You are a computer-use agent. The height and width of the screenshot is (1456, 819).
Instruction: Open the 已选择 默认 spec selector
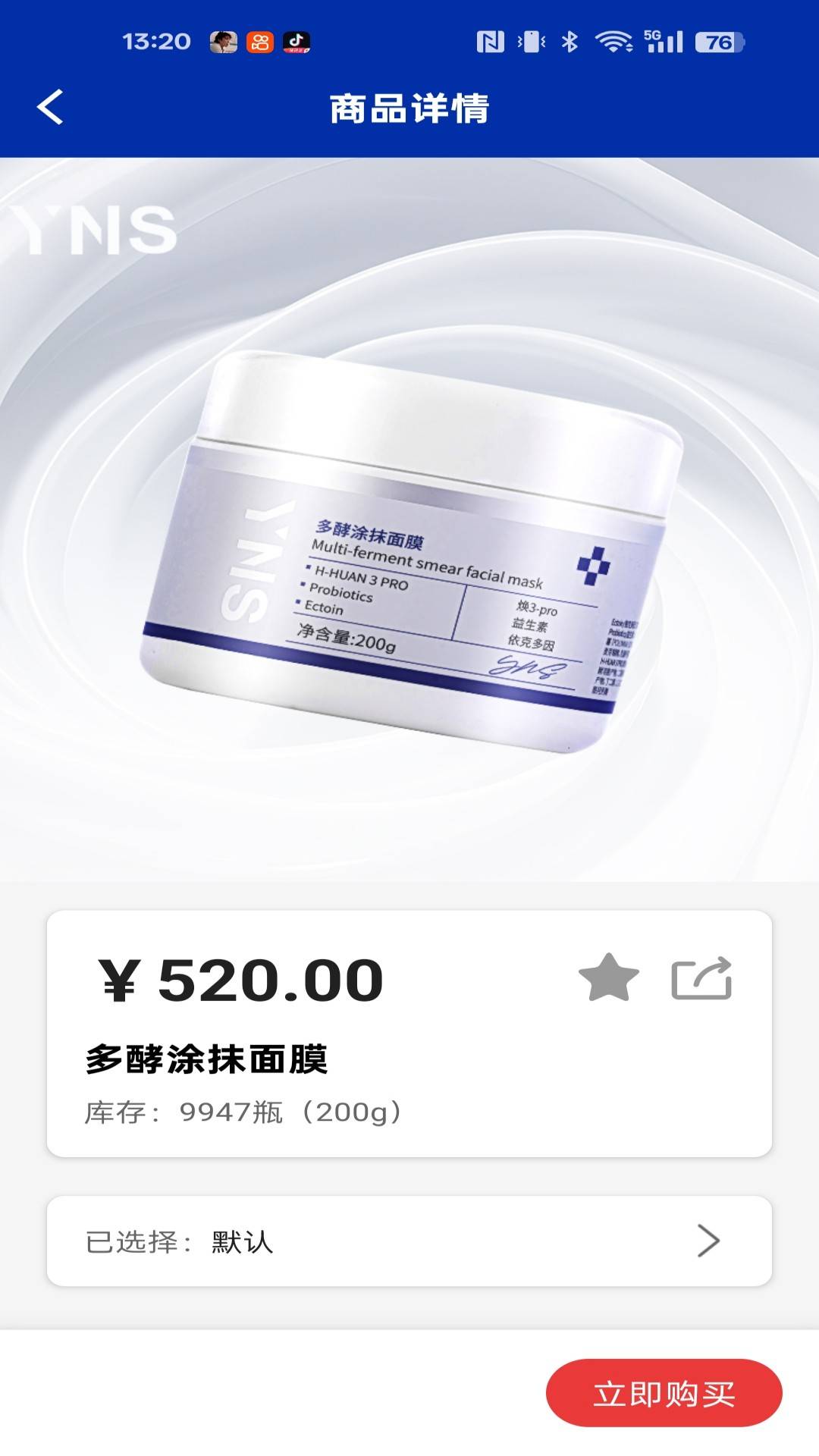[x=409, y=1241]
